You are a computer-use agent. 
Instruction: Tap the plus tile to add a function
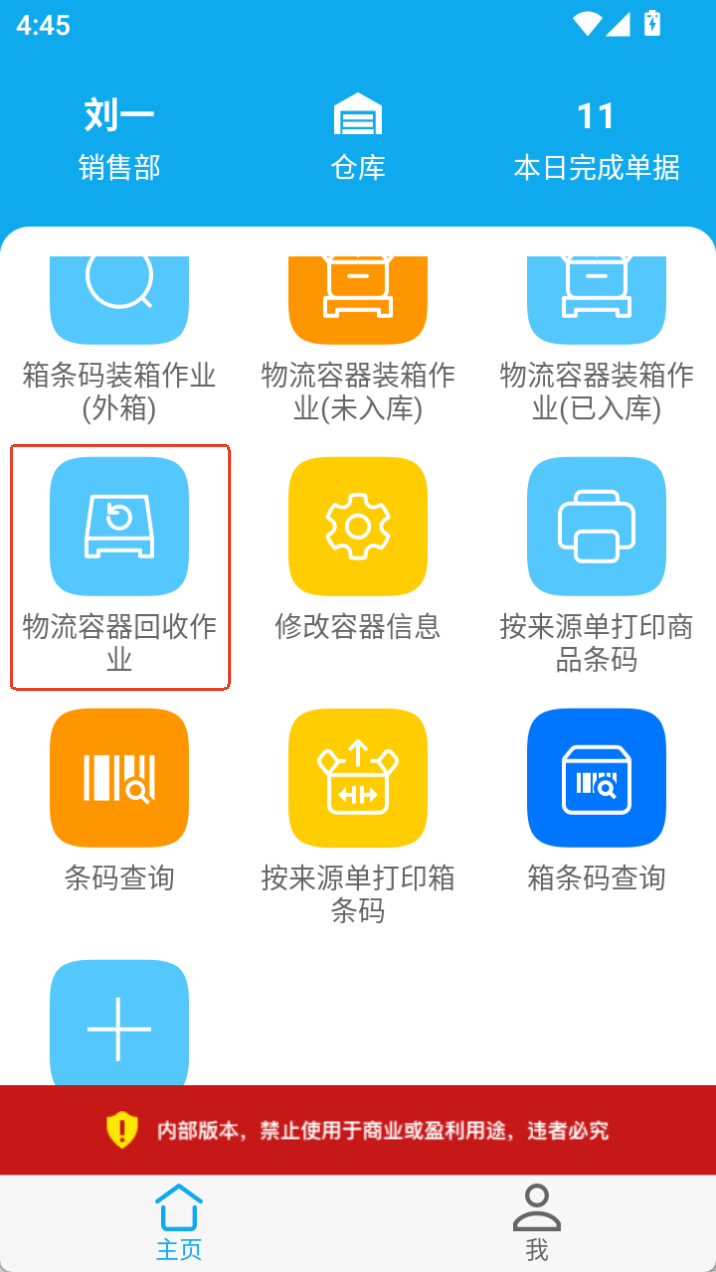(119, 1022)
